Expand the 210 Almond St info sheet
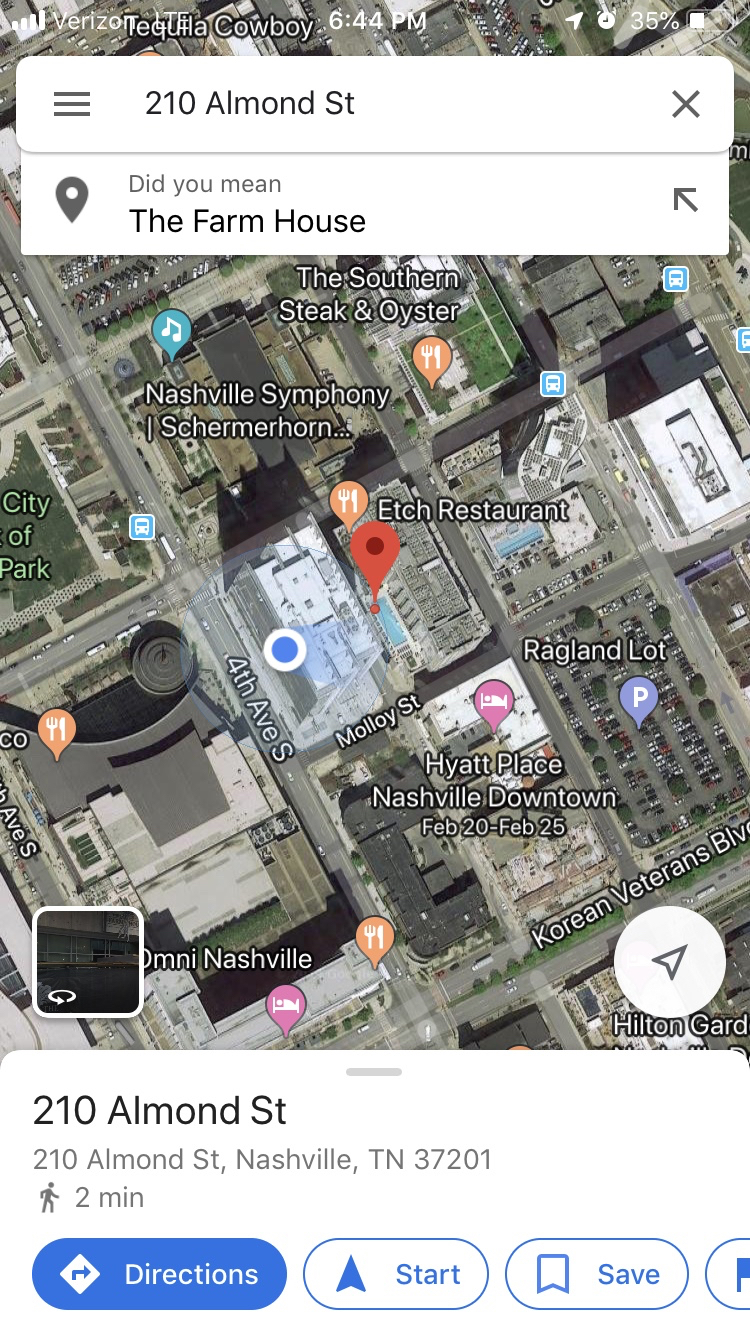This screenshot has width=750, height=1334. (374, 1072)
